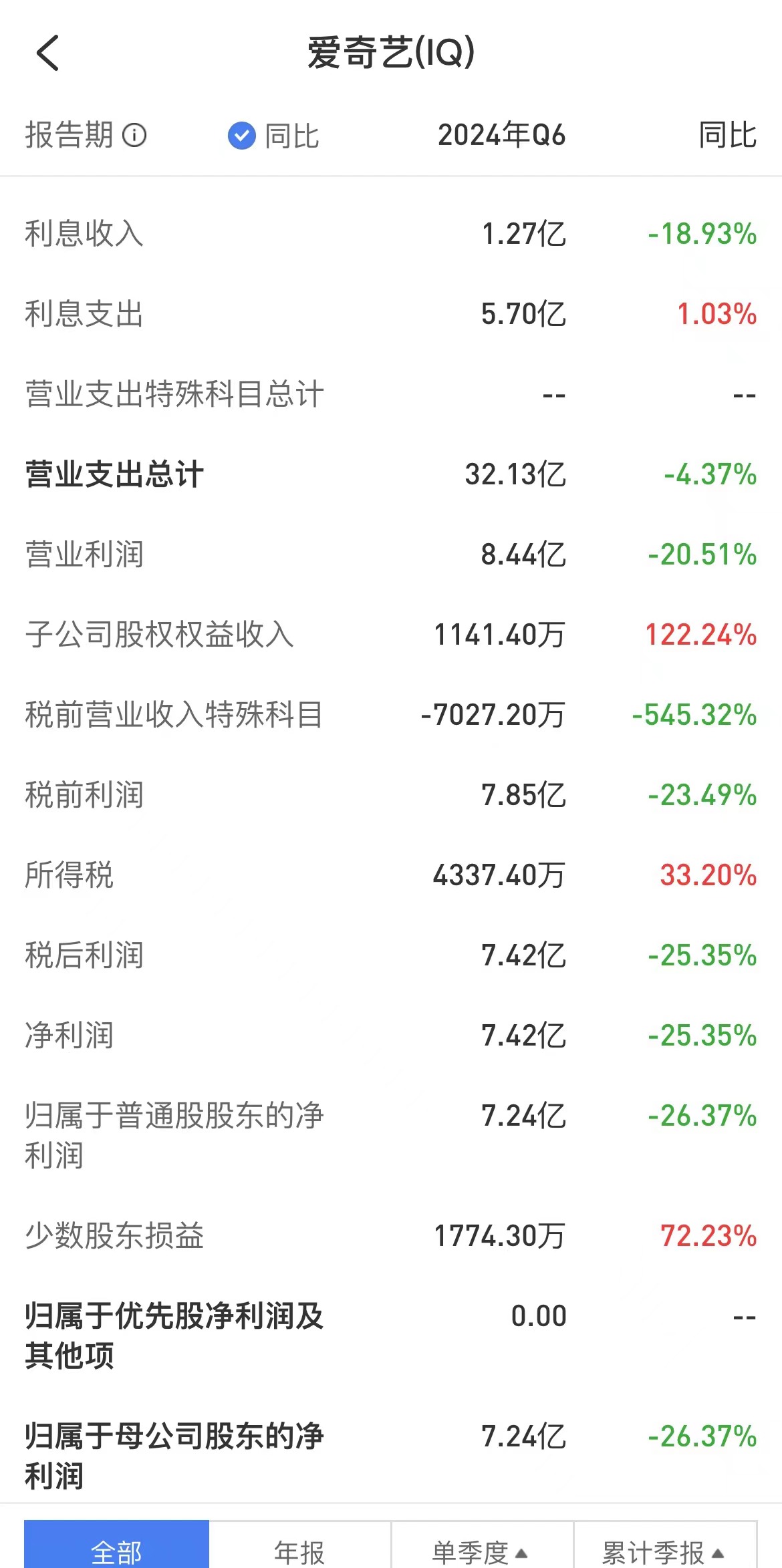Expand the 累计季报 dropdown
The image size is (782, 1568).
point(664,1551)
